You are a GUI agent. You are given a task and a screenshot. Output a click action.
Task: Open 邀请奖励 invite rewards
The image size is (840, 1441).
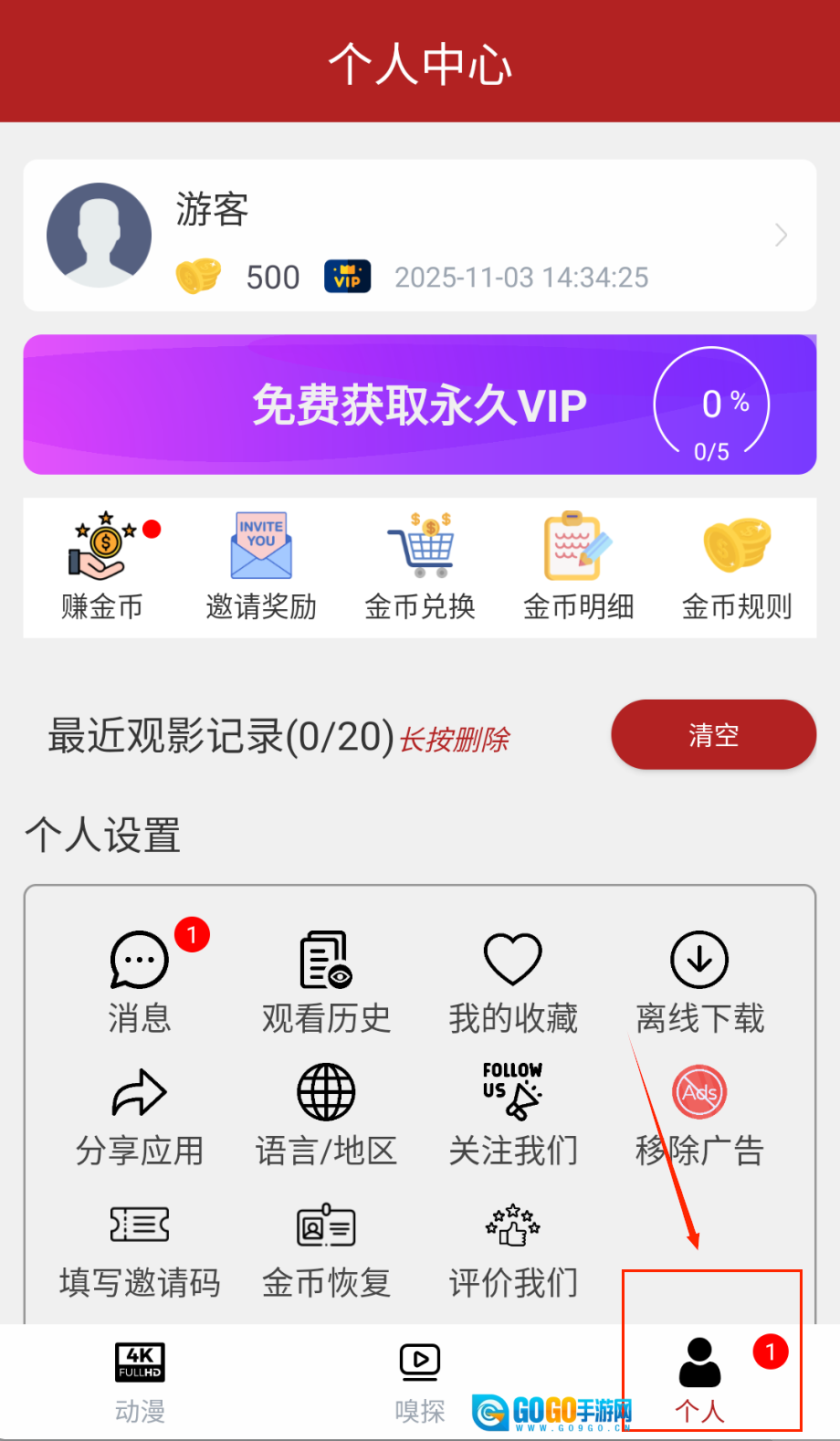pyautogui.click(x=261, y=566)
